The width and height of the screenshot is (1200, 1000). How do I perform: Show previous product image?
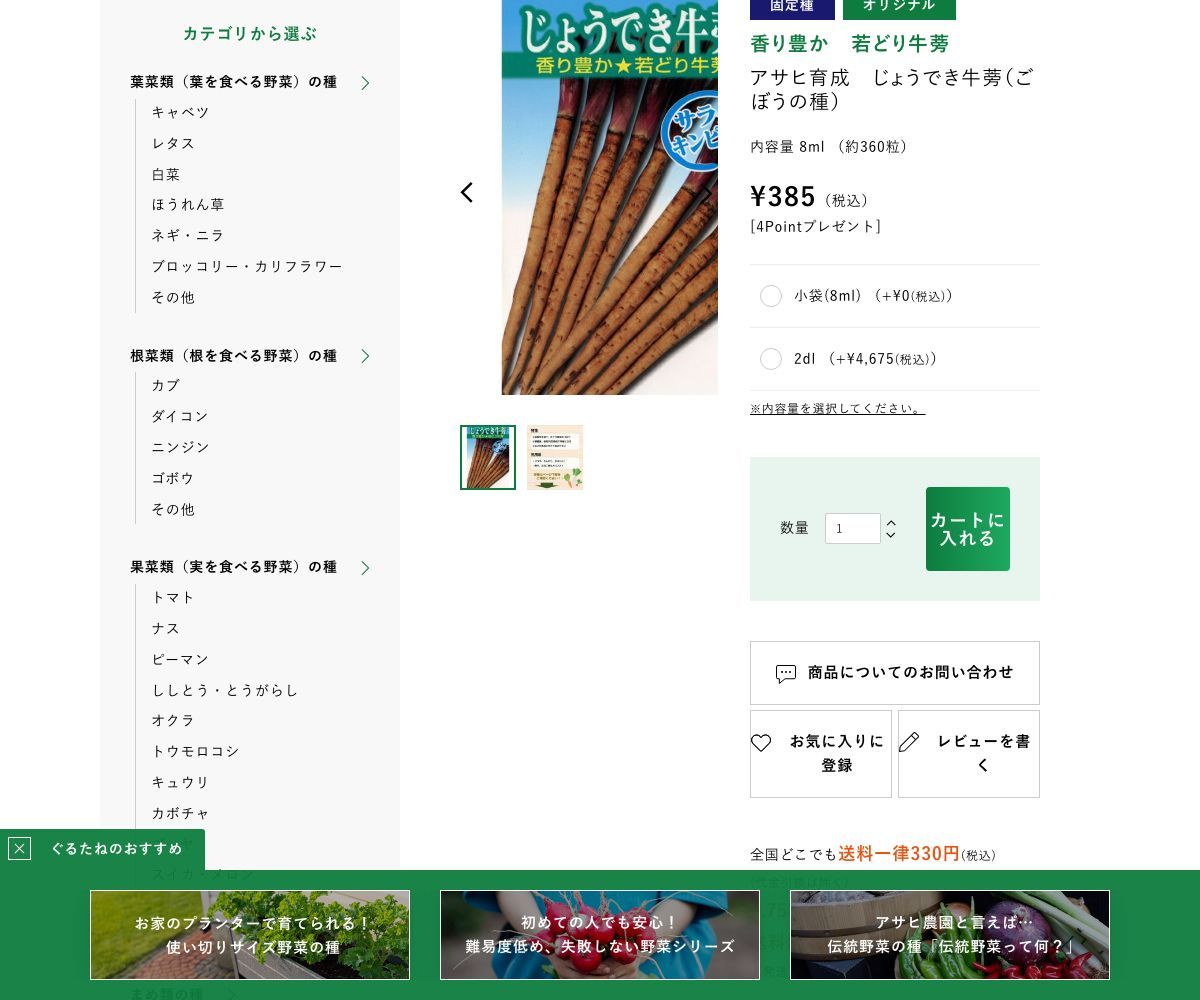tap(467, 192)
